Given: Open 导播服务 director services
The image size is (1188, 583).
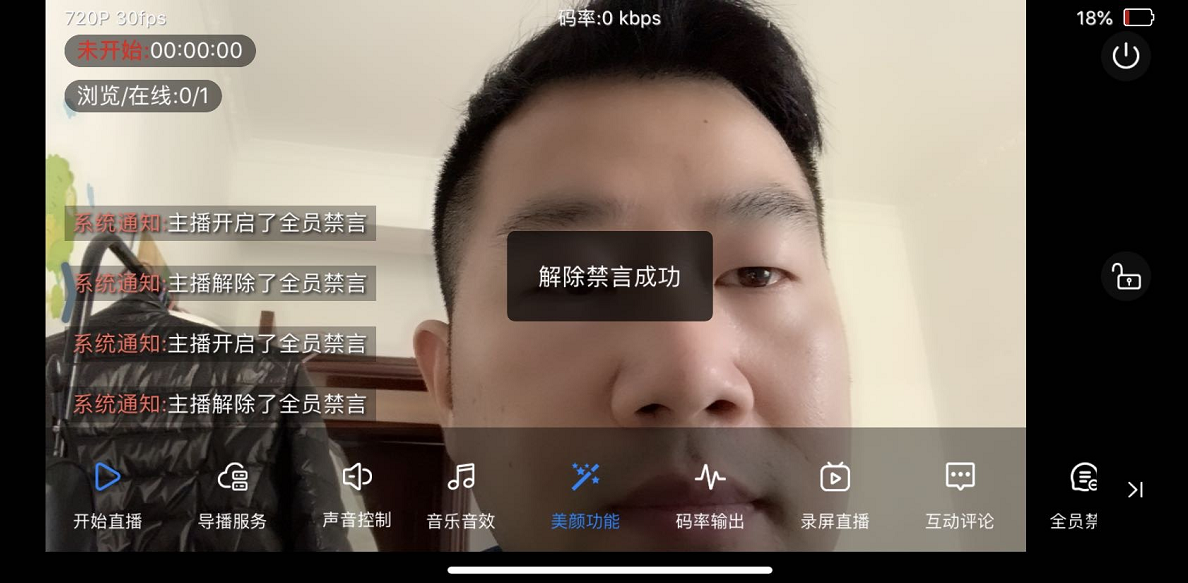Looking at the screenshot, I should tap(232, 492).
